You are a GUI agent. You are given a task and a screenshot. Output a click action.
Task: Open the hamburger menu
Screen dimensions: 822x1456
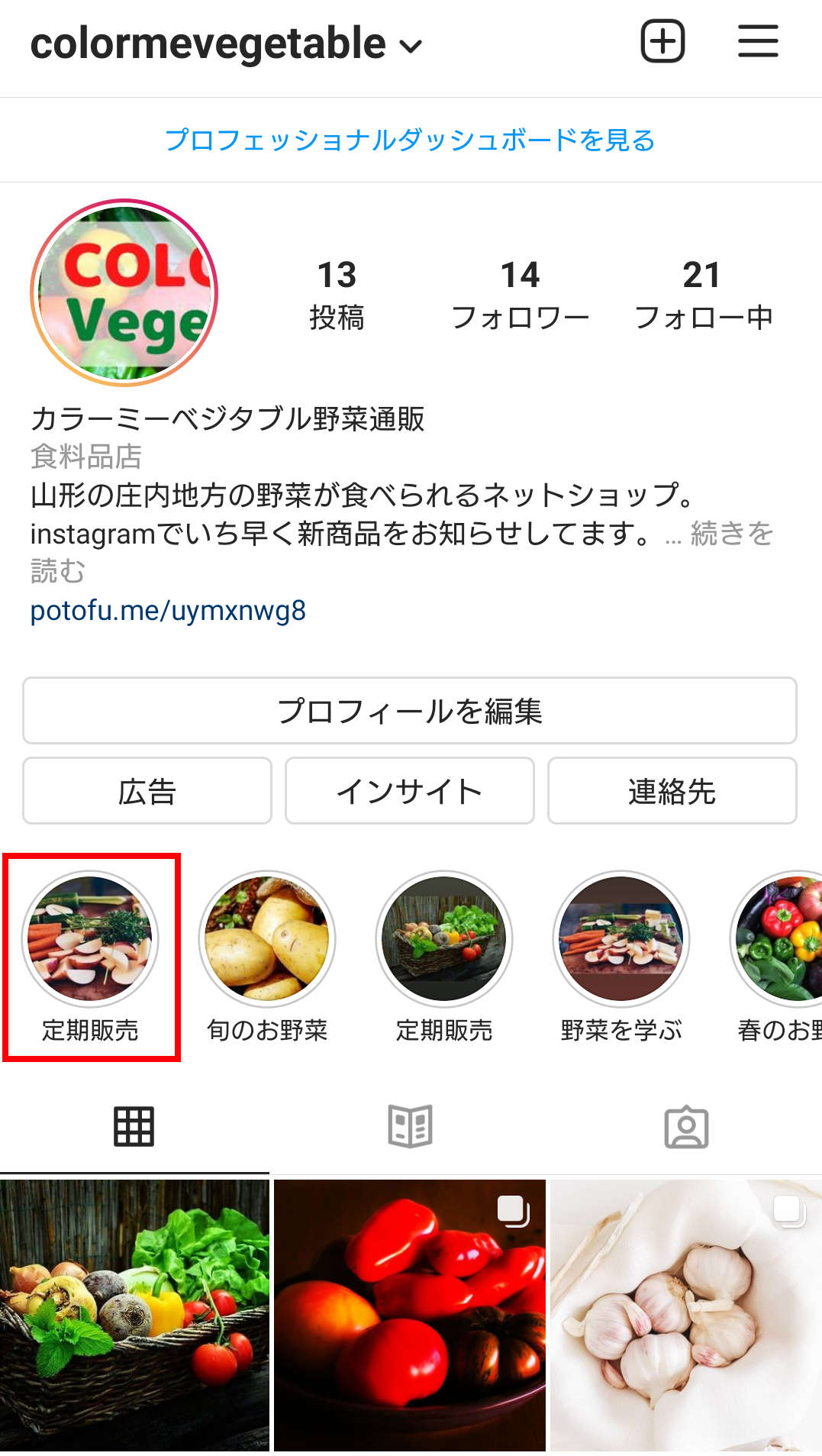tap(758, 42)
